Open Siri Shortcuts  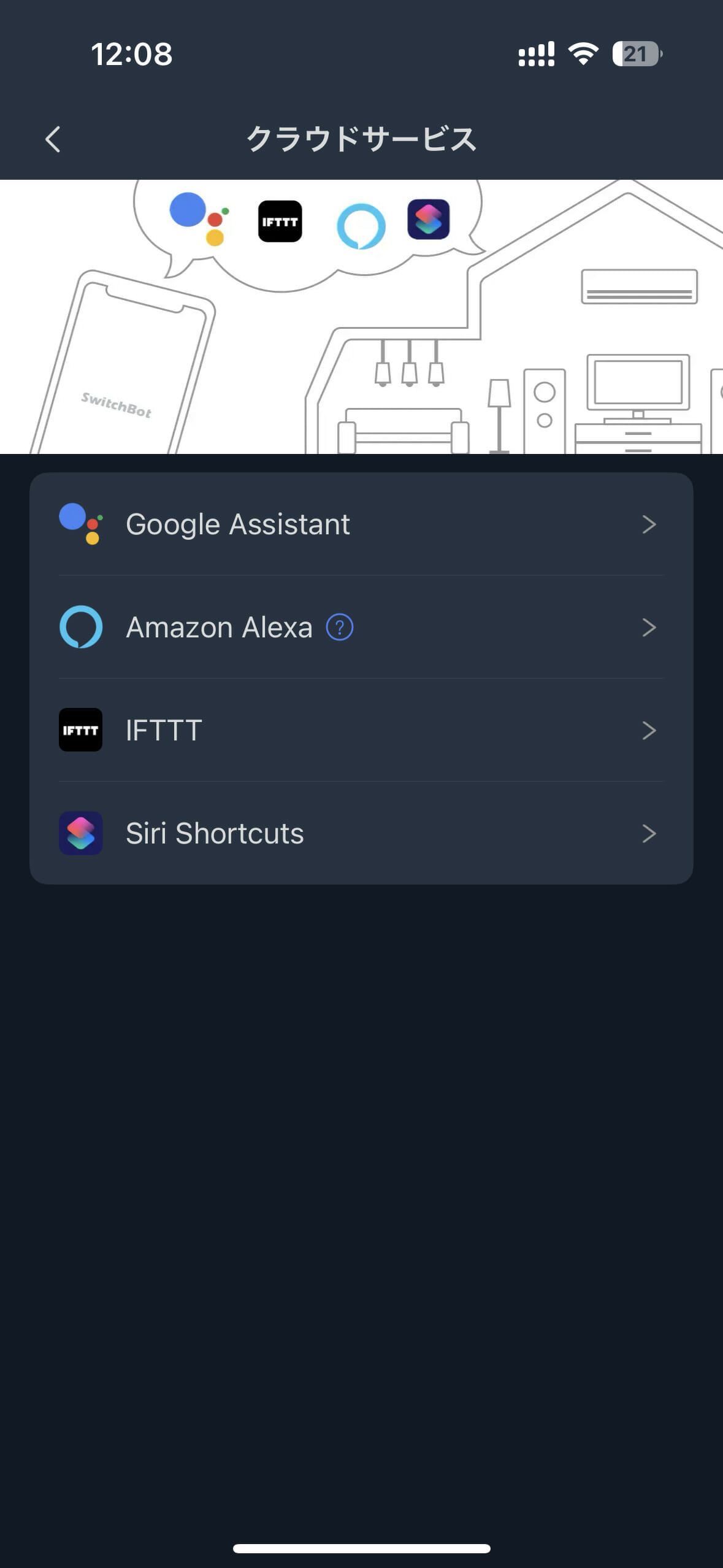[x=361, y=833]
